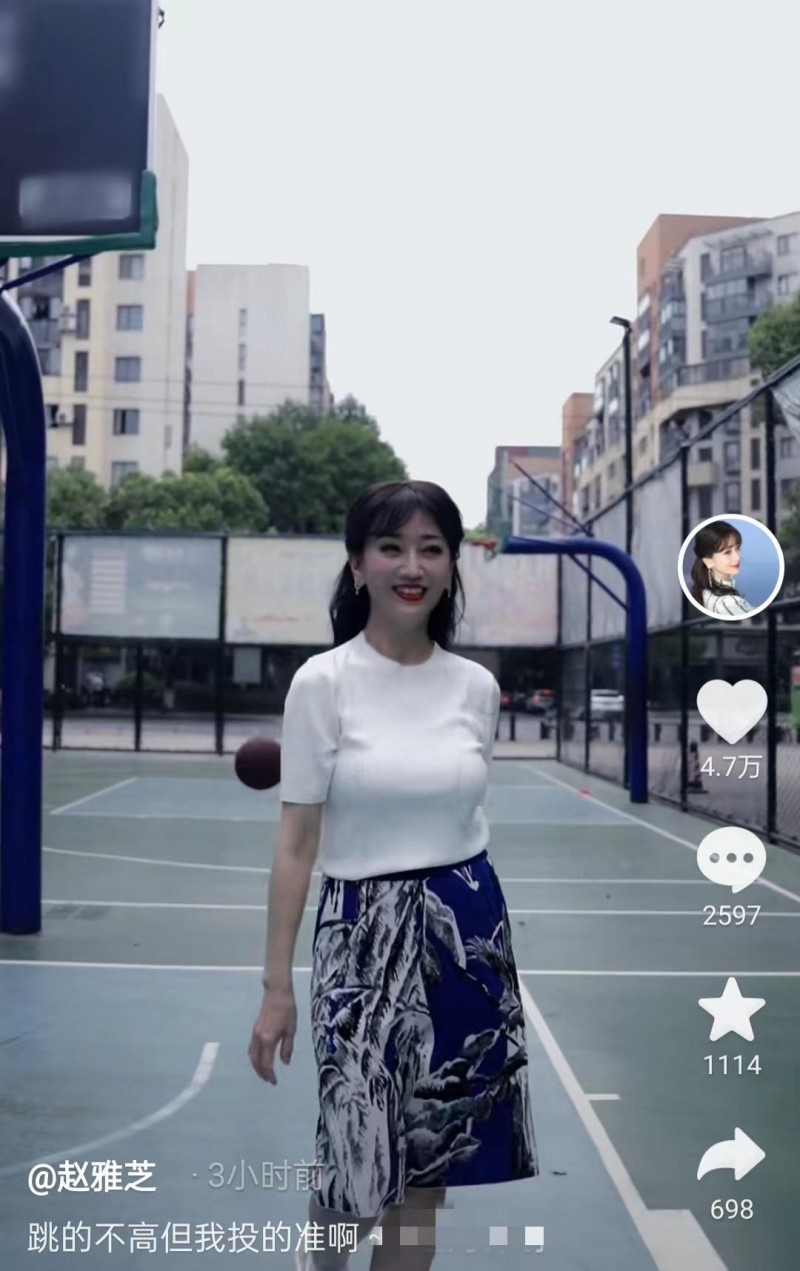Open the comments with 2597 replies
Screen dimensions: 800x1271
point(731,859)
